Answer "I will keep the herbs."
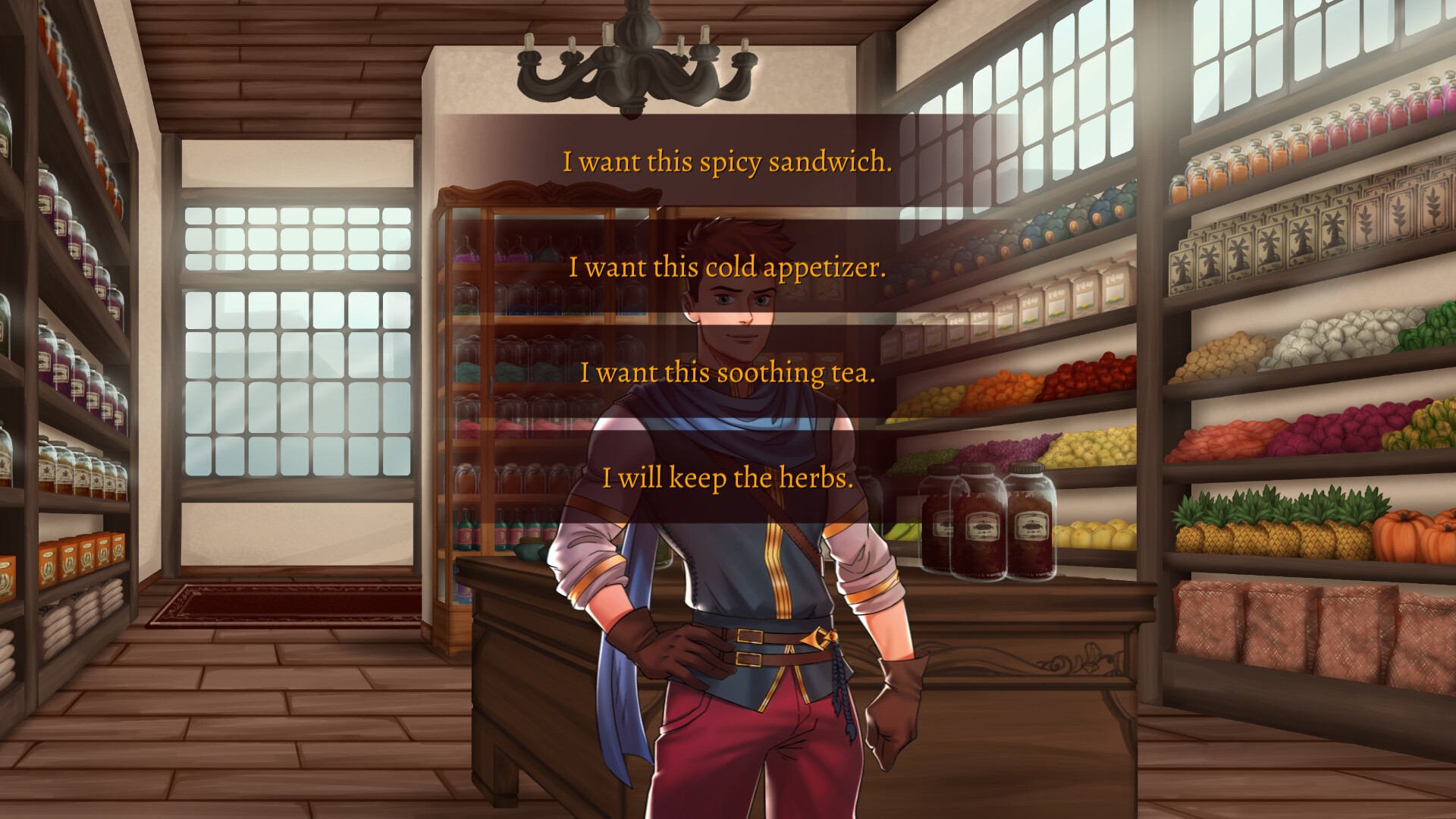This screenshot has width=1456, height=819. 727,478
